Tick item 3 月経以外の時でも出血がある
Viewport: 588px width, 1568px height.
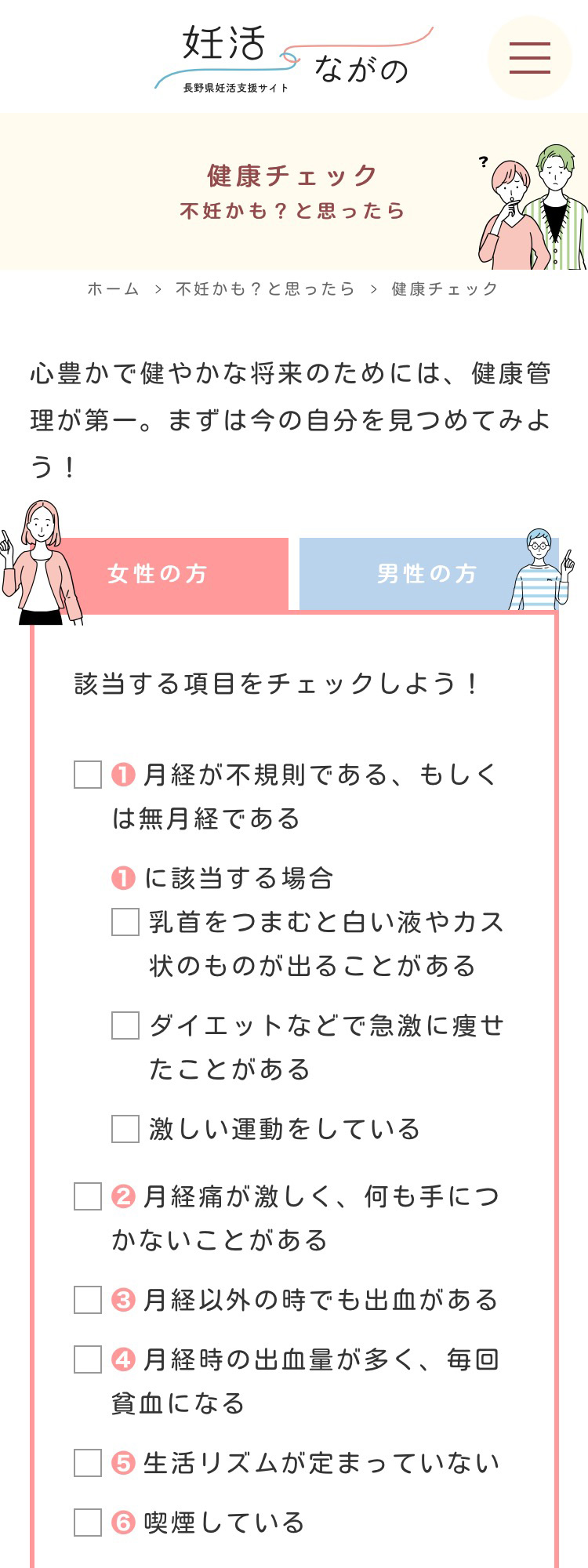coord(88,1300)
